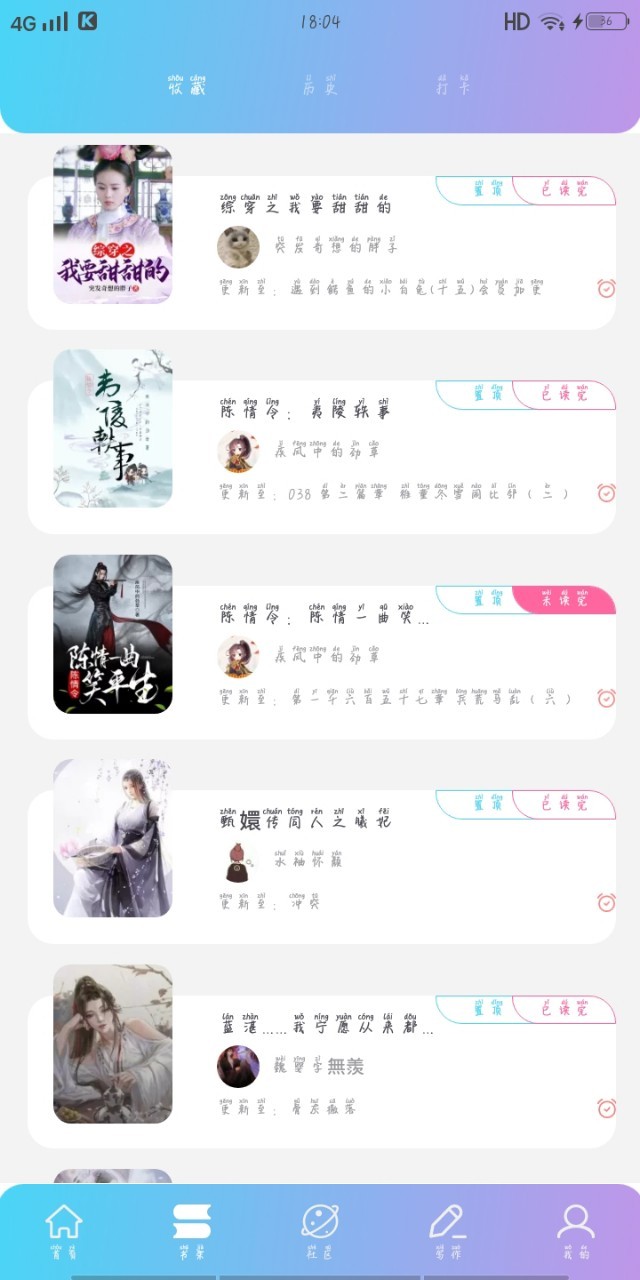Switch to the 打卡 (check-in) tab

[452, 87]
